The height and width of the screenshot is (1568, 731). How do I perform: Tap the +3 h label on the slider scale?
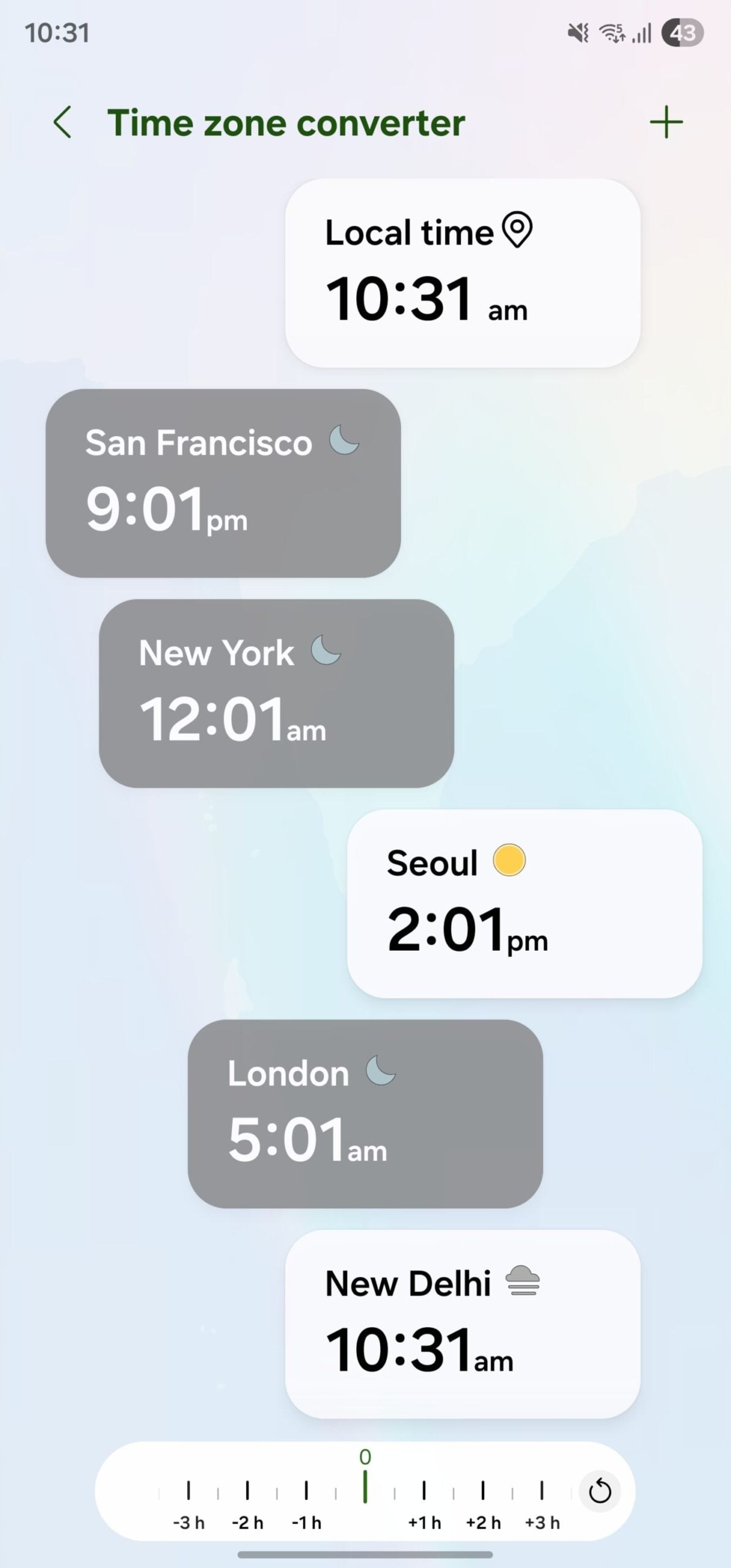[x=542, y=1523]
